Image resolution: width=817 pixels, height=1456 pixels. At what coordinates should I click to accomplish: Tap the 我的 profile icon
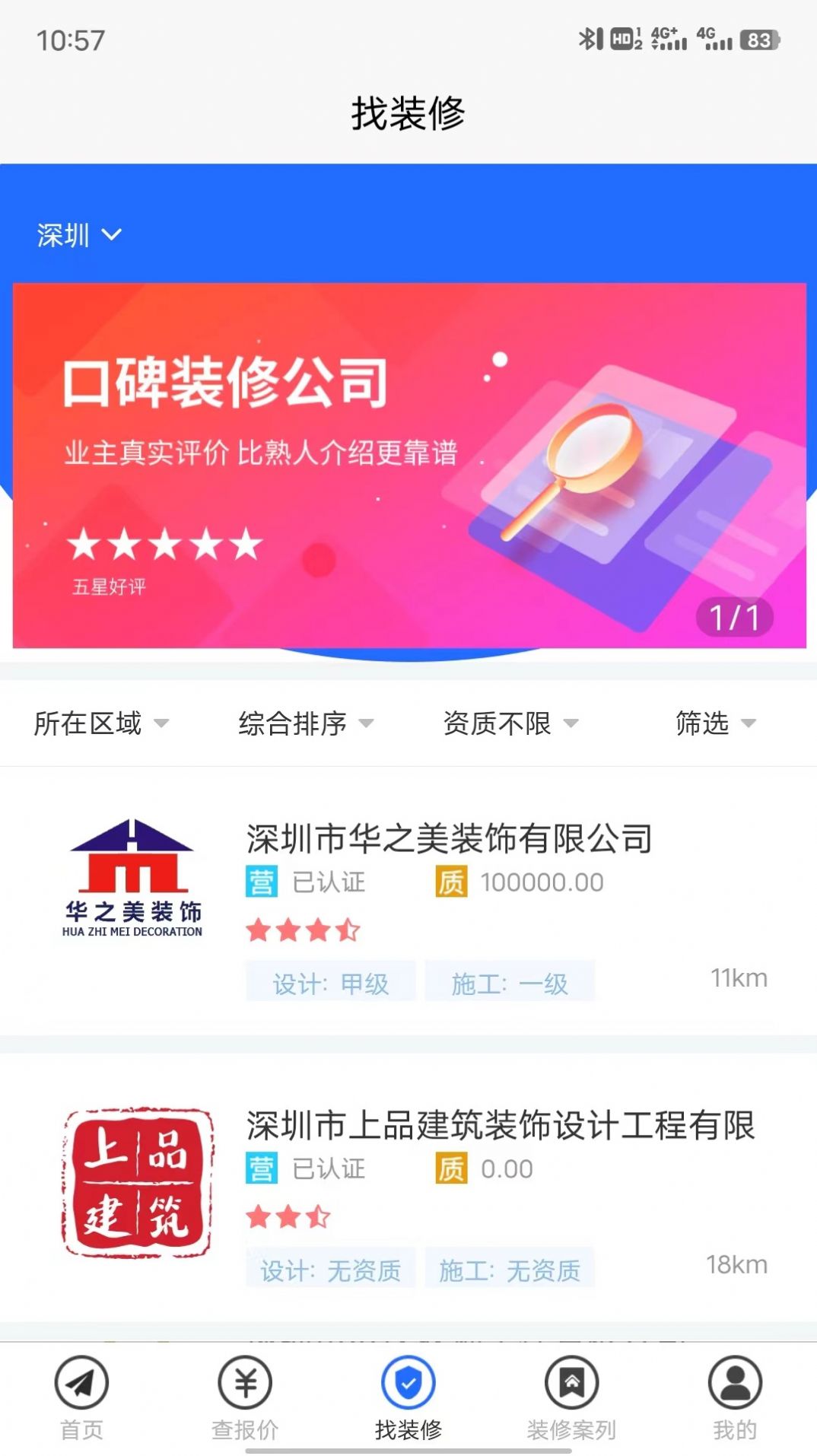[734, 1384]
